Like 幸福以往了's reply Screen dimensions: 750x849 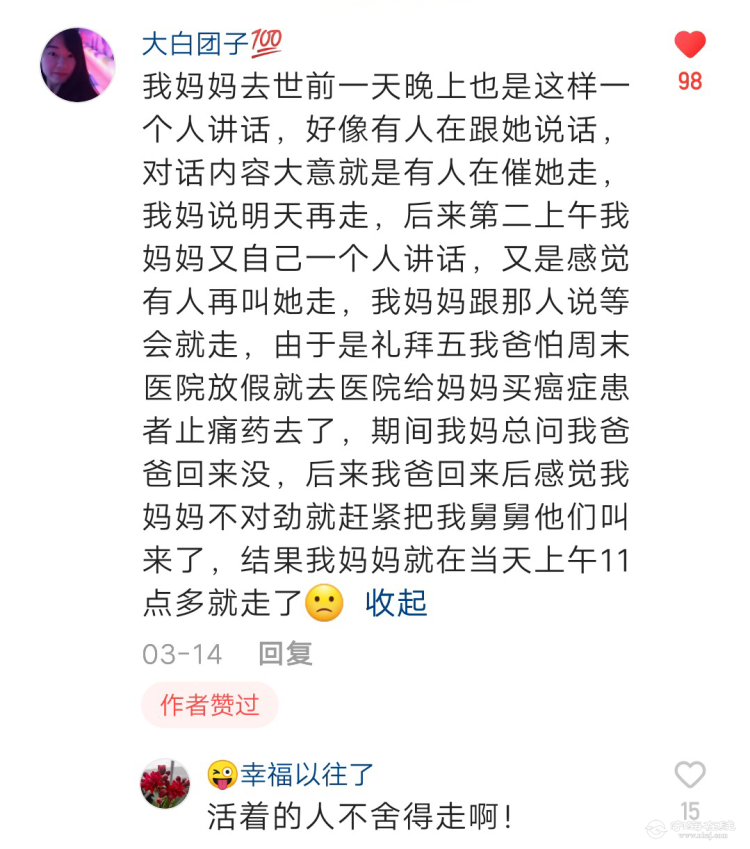pyautogui.click(x=689, y=775)
